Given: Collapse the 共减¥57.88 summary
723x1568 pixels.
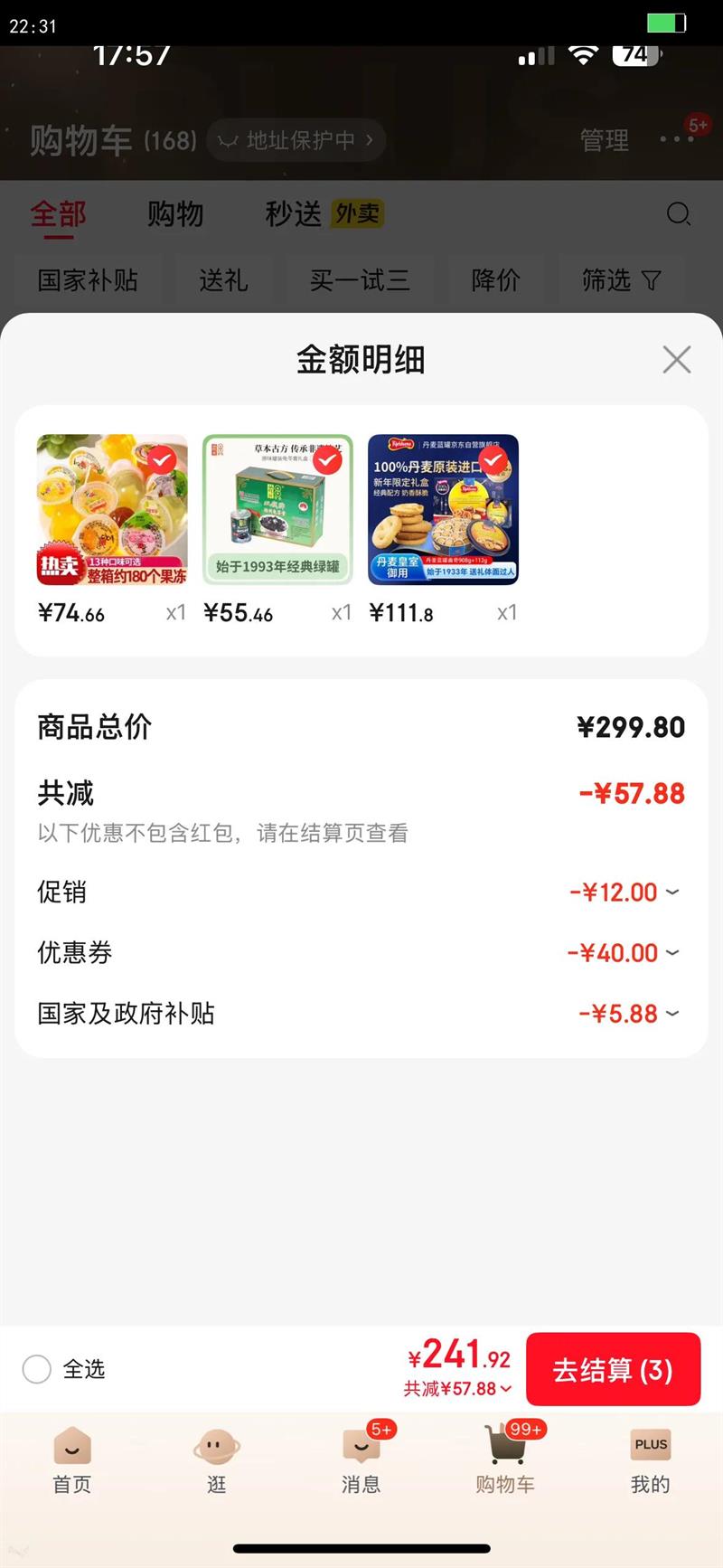Looking at the screenshot, I should click(x=457, y=1389).
